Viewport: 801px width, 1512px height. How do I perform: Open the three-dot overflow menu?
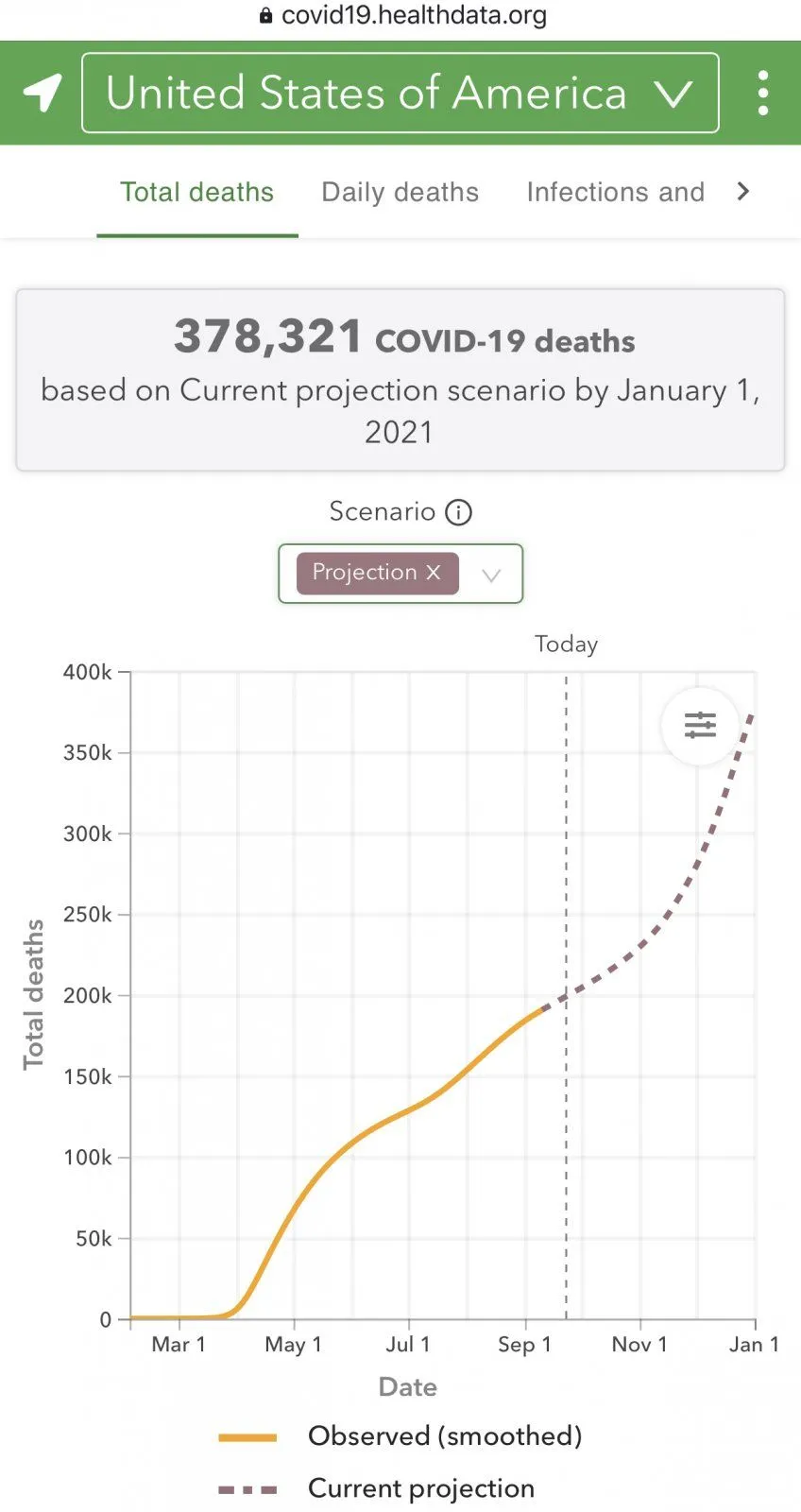pos(762,93)
